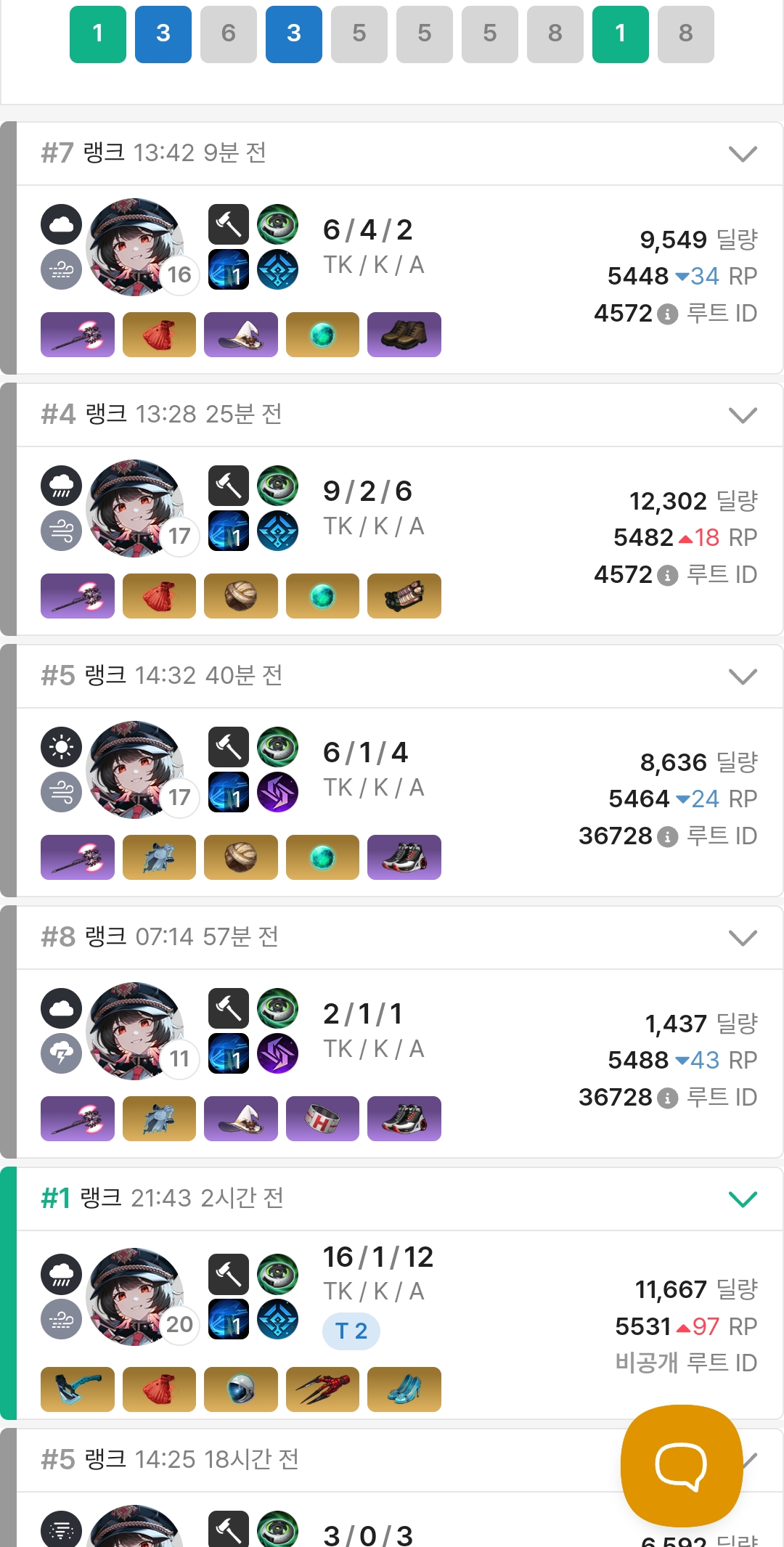Tap the info icon beside 루트 ID 36728 in 14:32 match
This screenshot has height=1547, width=784.
(667, 837)
